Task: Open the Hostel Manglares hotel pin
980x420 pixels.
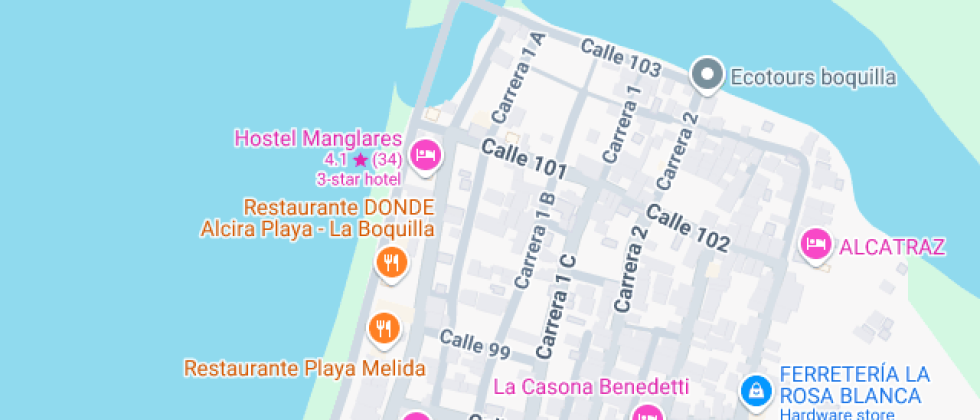Action: (x=426, y=155)
